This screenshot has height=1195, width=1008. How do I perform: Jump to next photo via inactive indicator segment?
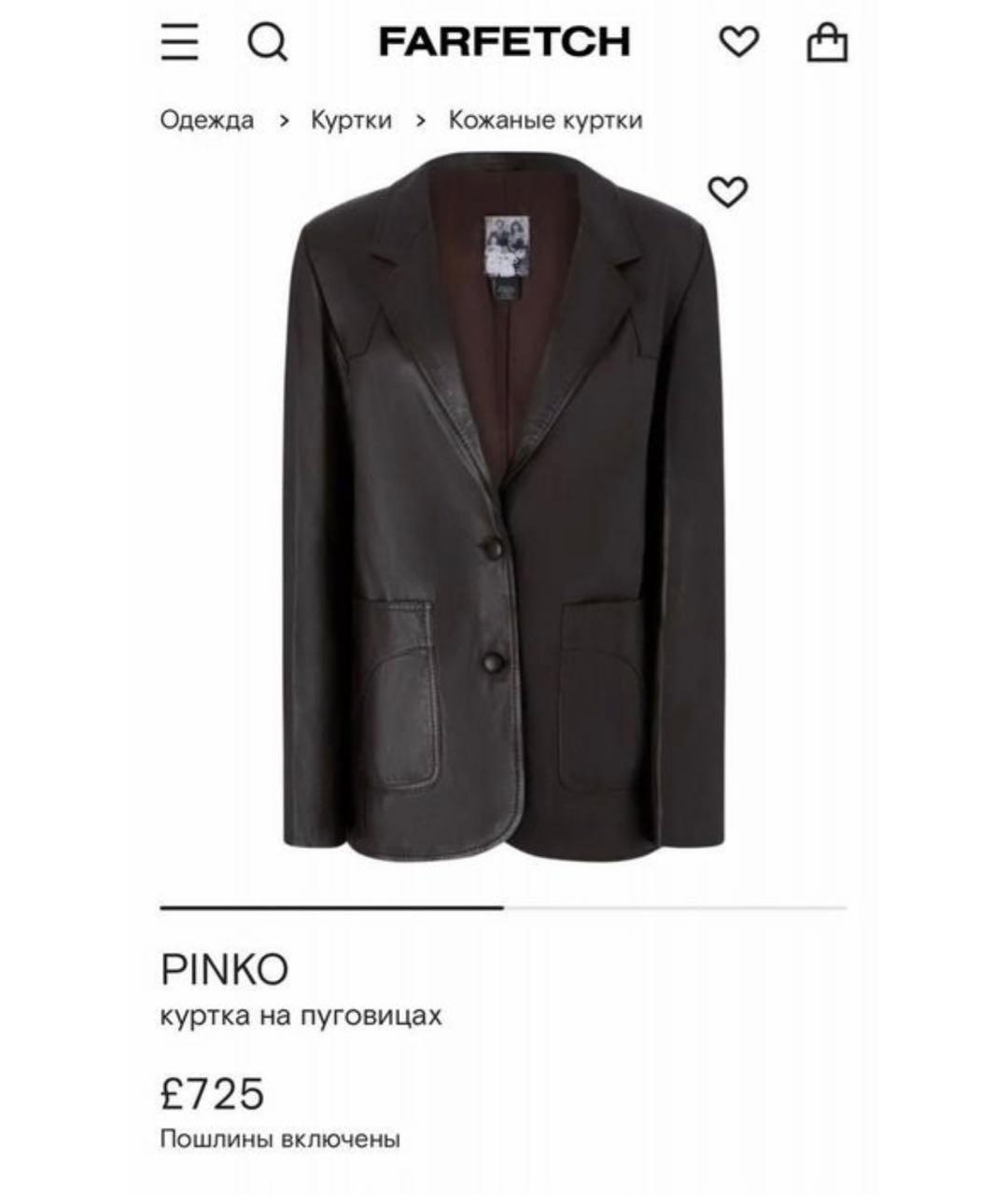coord(672,907)
